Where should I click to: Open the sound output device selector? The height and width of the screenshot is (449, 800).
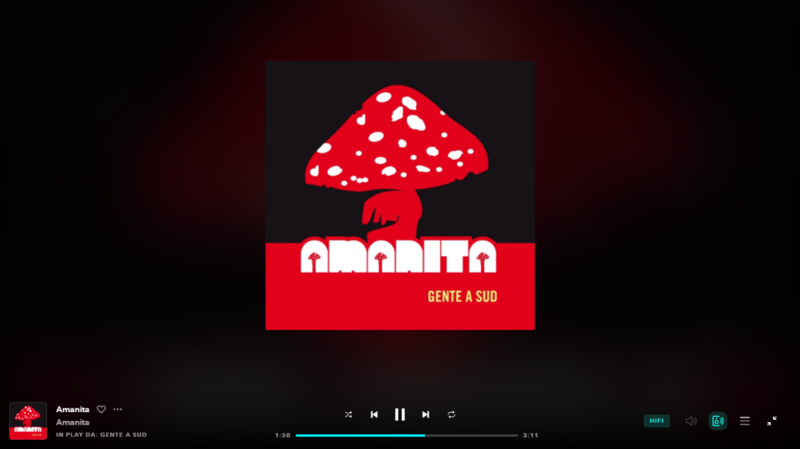717,421
